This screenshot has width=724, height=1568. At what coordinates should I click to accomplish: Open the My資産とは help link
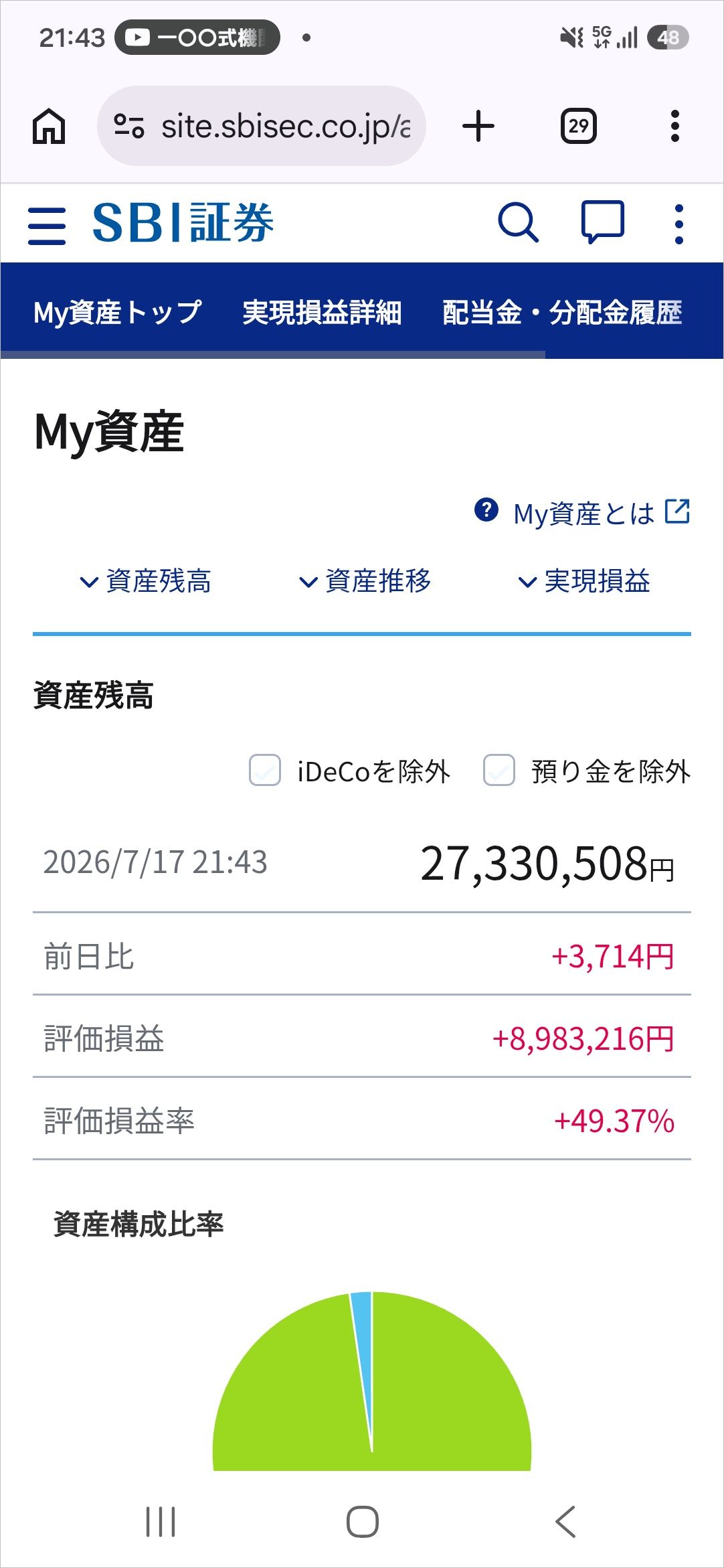point(582,513)
